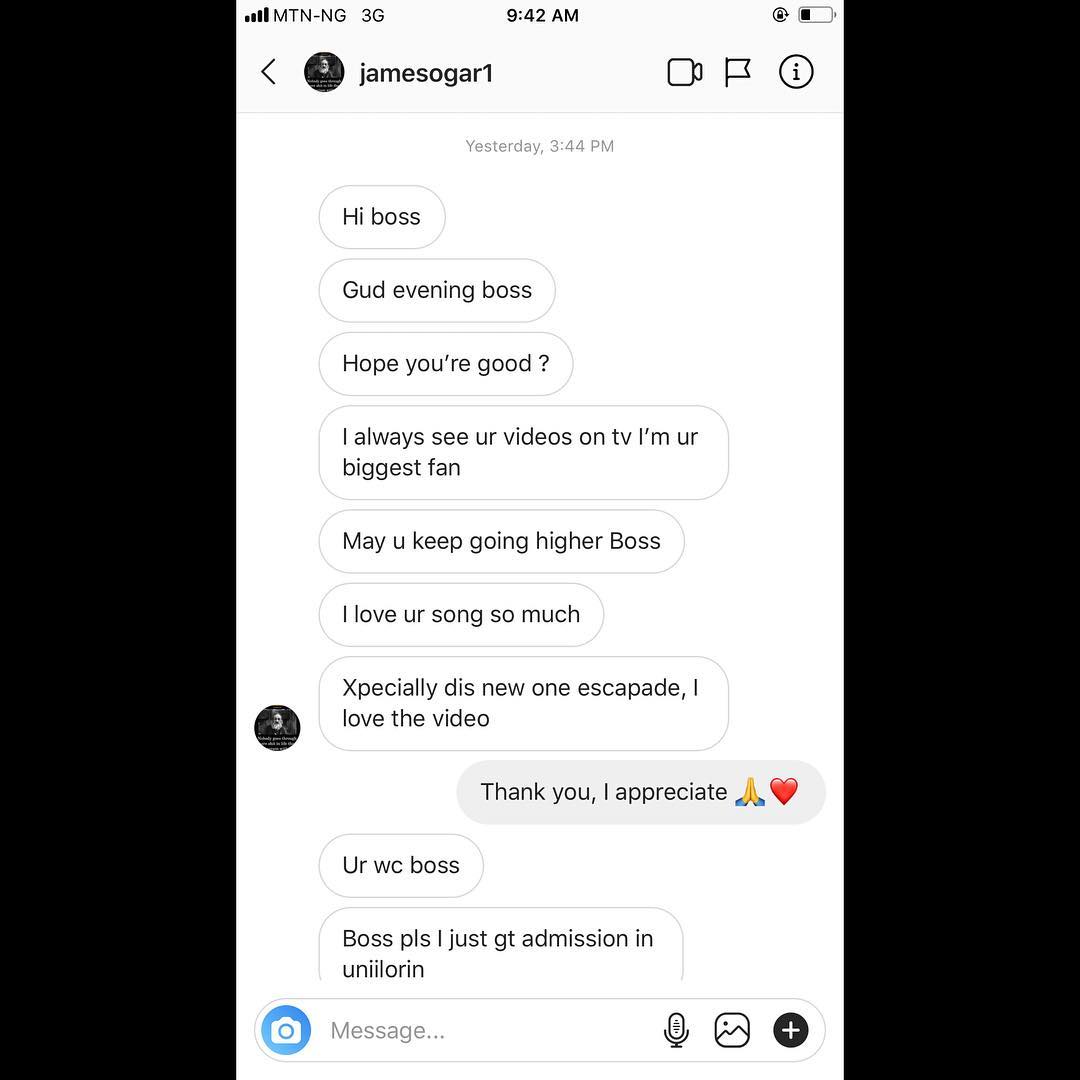Tap the sender's avatar beside the escapade message
This screenshot has height=1080, width=1080.
[x=277, y=727]
